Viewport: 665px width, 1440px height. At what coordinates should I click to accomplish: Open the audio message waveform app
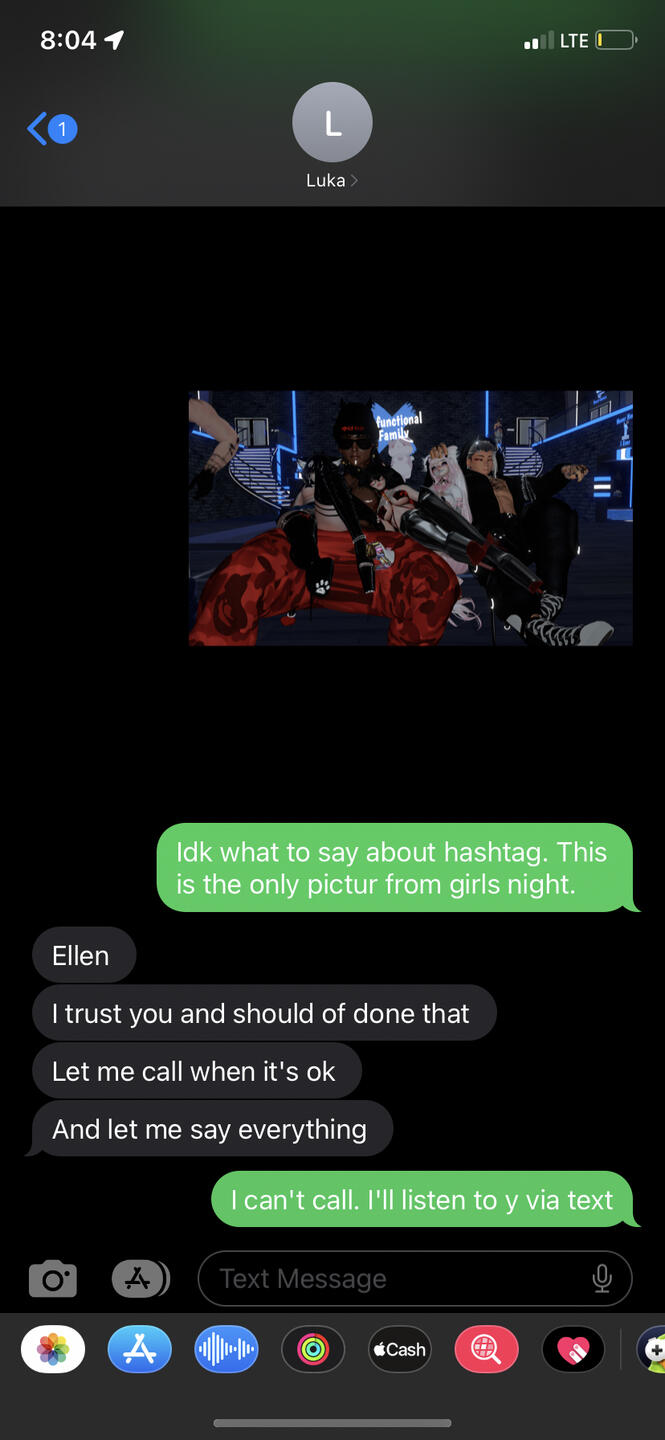pos(226,1350)
